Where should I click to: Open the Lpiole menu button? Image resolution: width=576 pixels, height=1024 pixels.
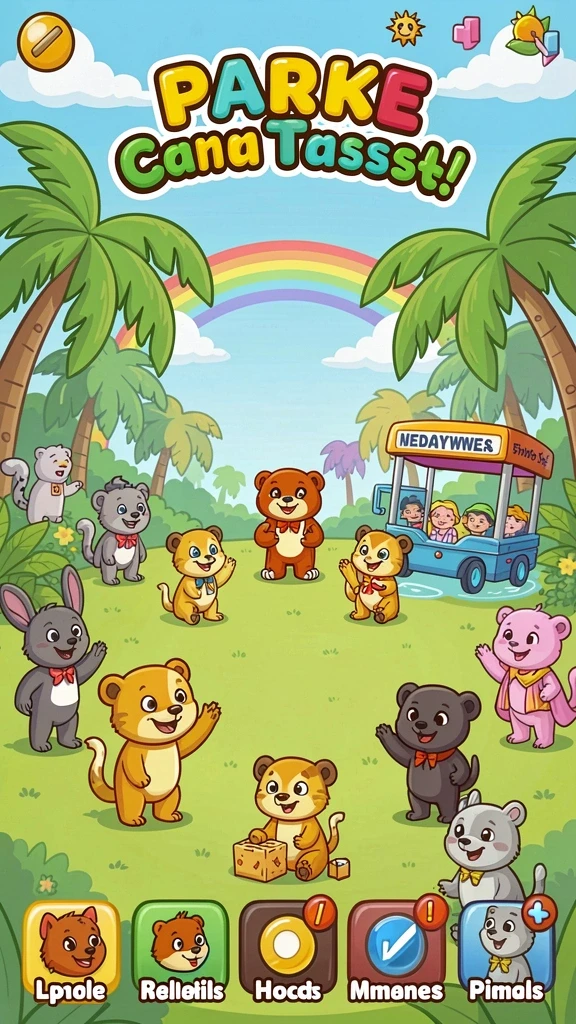[71, 950]
